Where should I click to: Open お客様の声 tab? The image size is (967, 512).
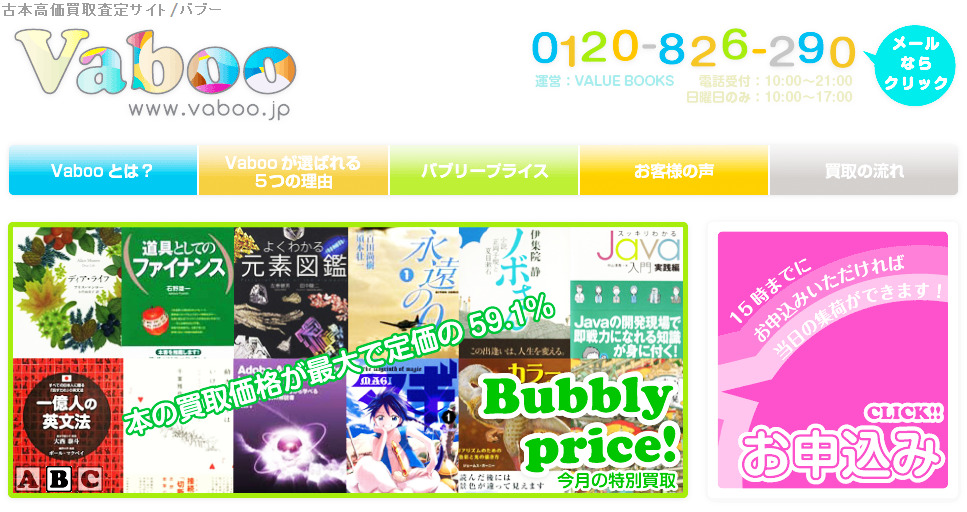[673, 171]
